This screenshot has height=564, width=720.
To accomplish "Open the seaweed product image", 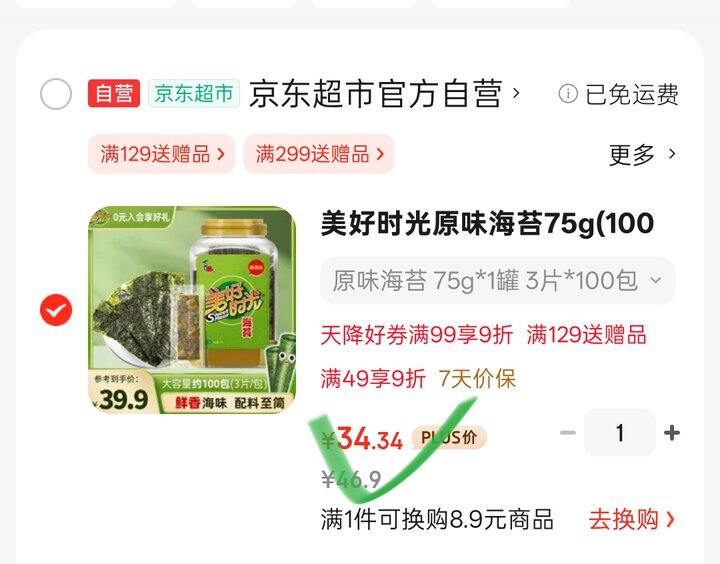I will tap(192, 310).
